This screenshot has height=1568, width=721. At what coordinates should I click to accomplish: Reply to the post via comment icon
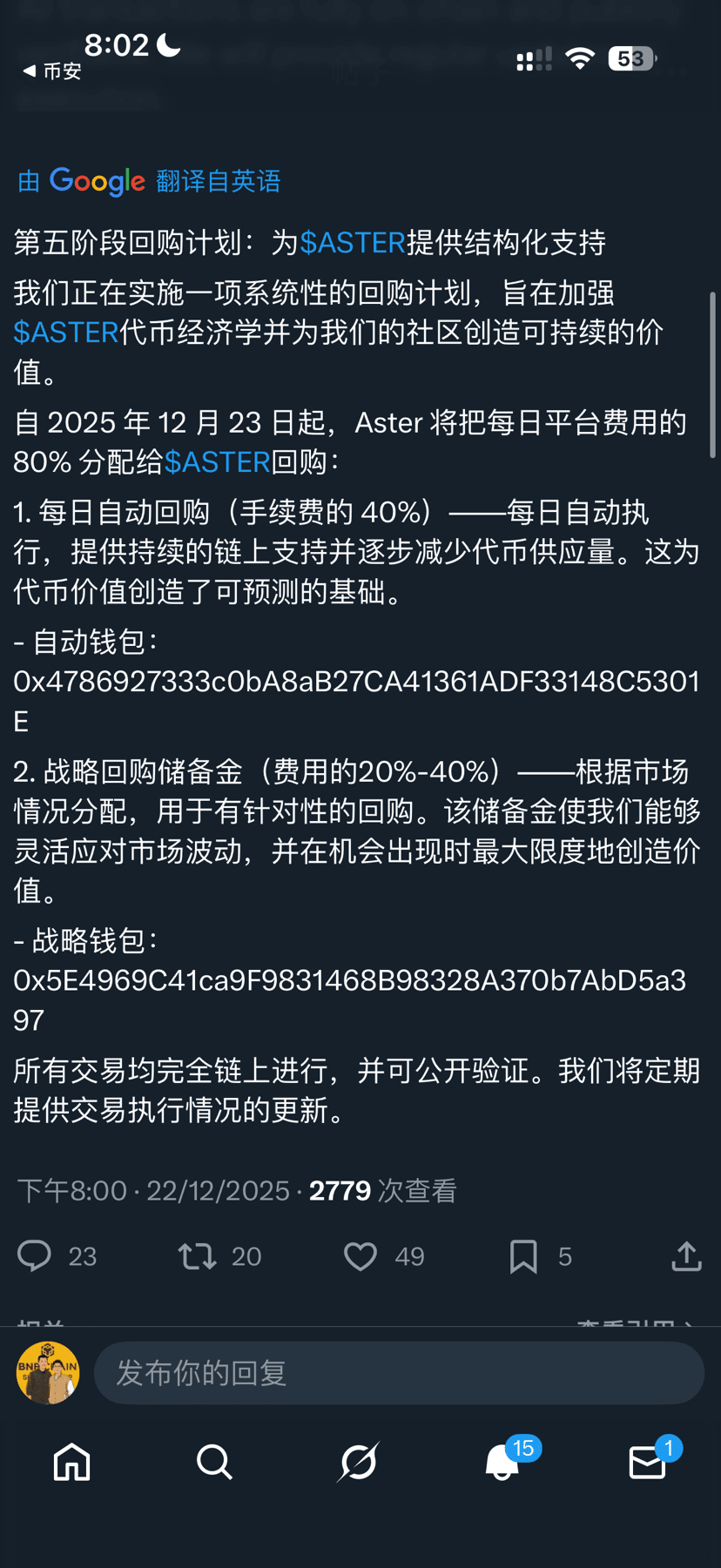click(x=35, y=1256)
